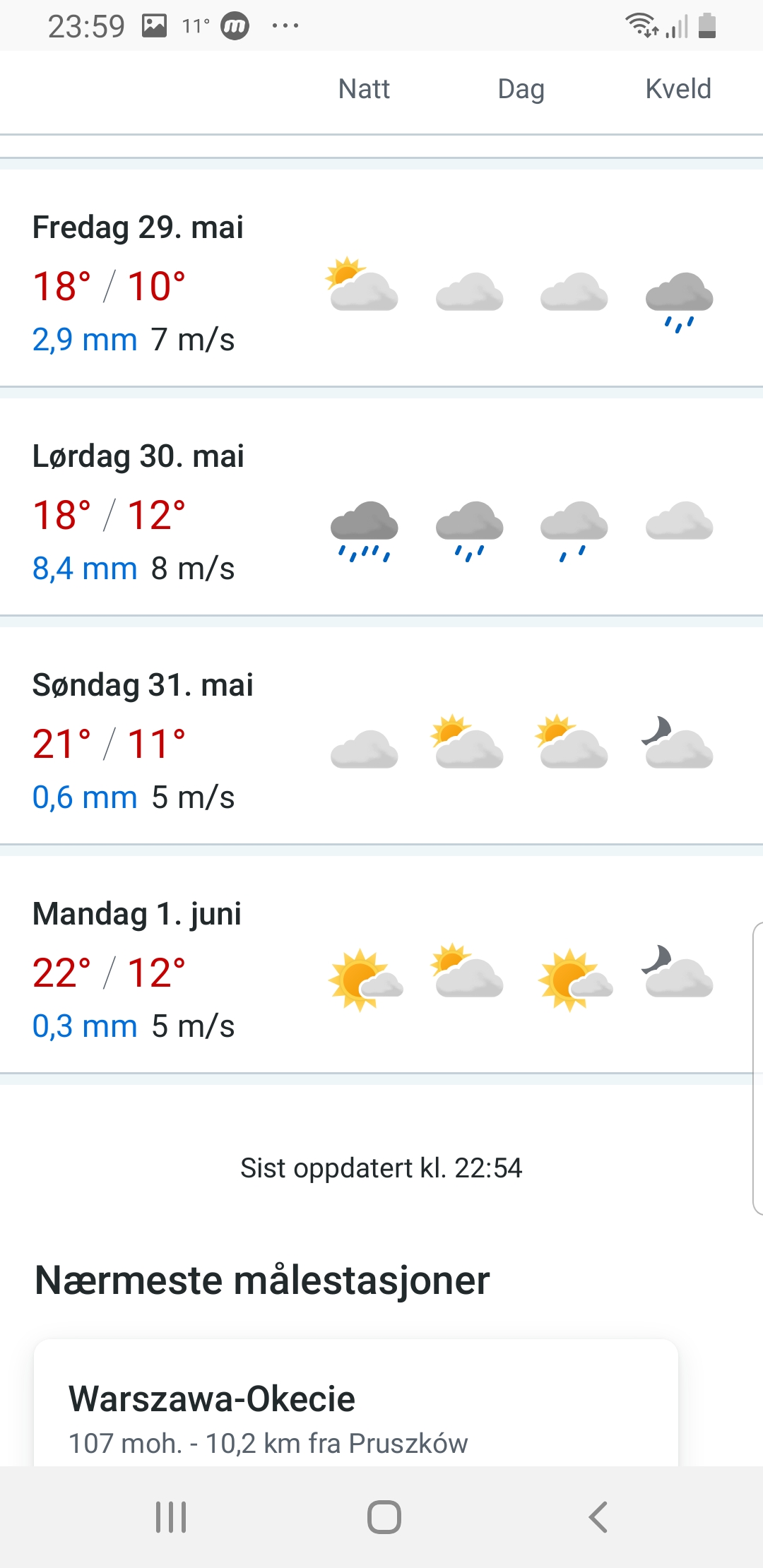
Task: Go back with the system back button
Action: point(598,1516)
